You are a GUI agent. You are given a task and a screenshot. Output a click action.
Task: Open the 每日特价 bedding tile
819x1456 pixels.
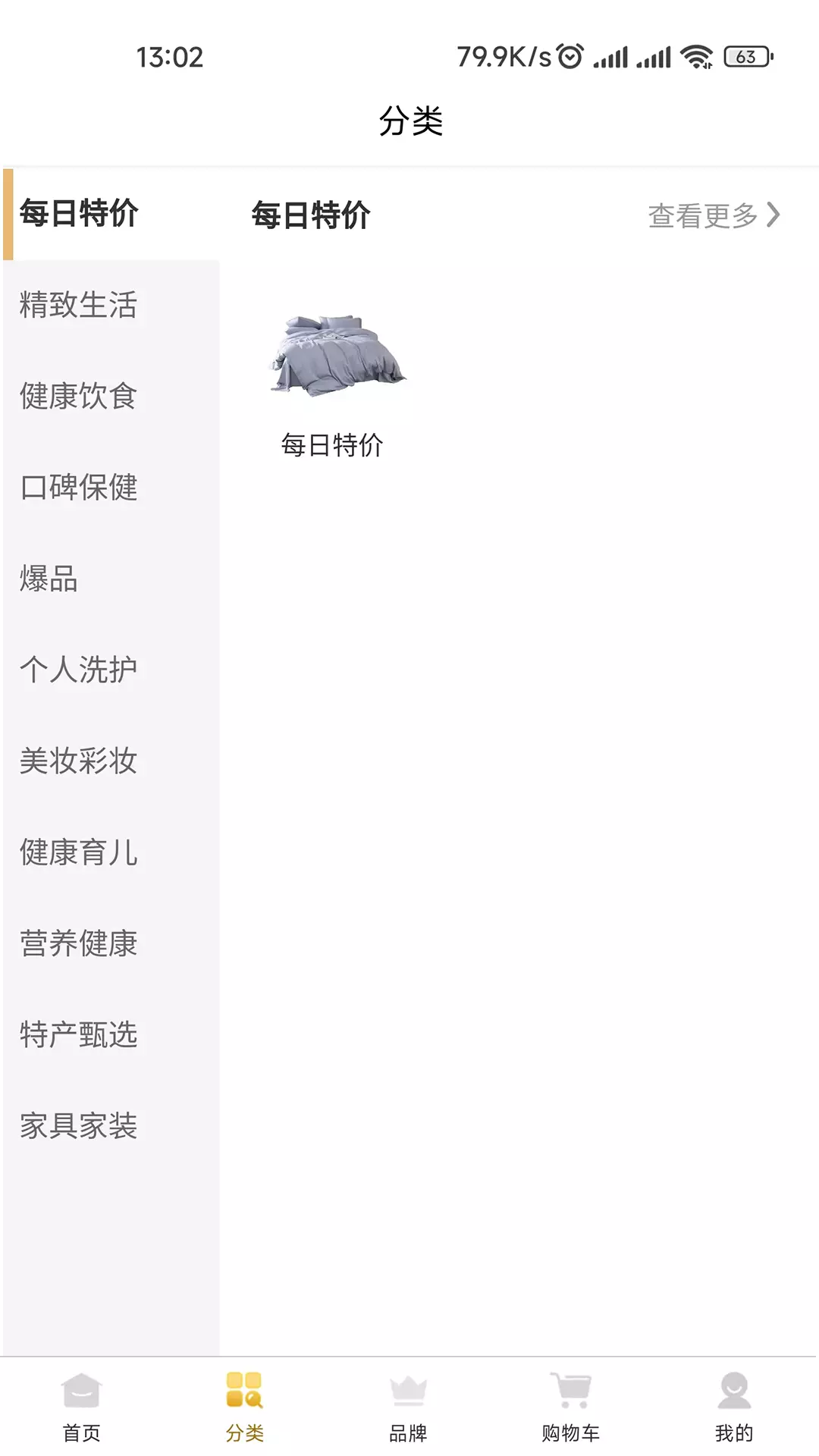(332, 383)
